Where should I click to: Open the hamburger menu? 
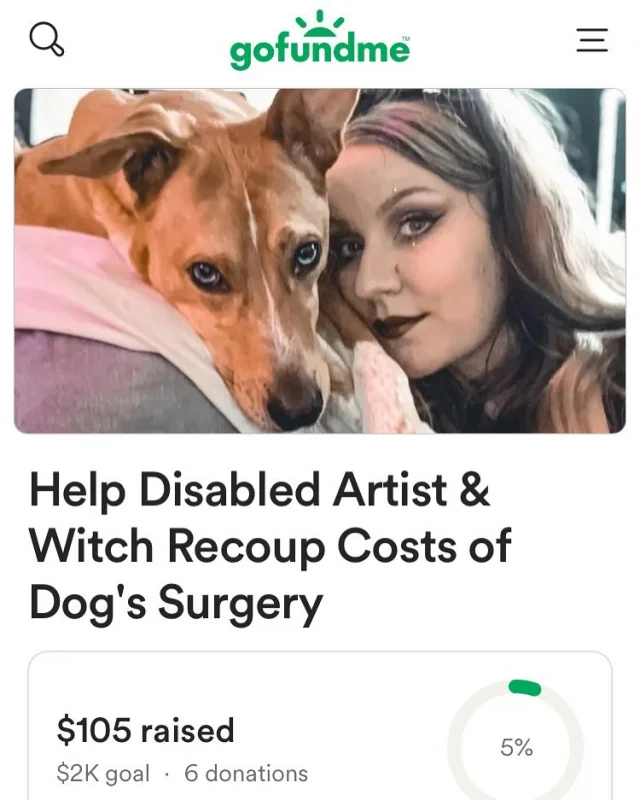[x=592, y=40]
